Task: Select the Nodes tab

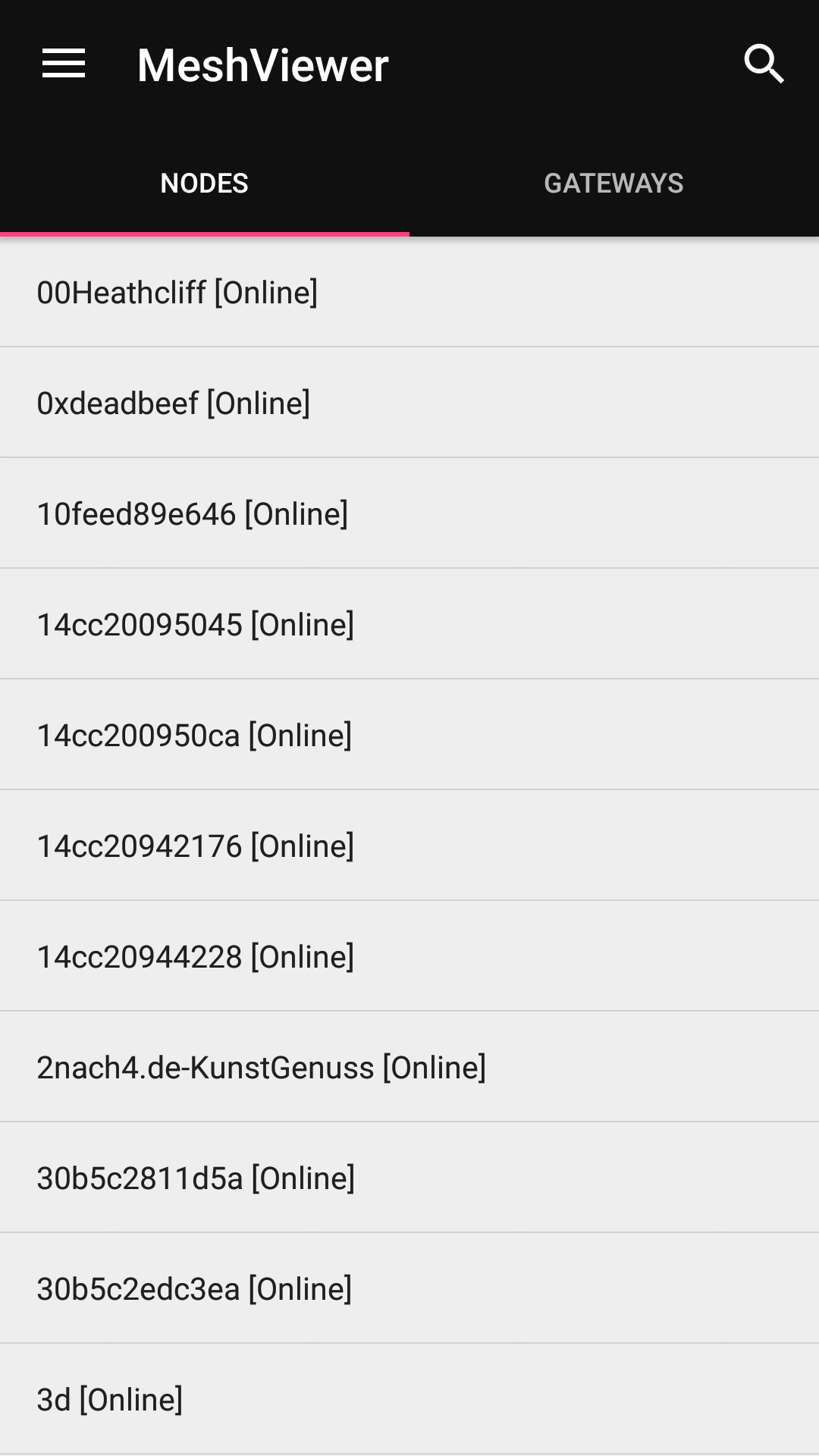Action: (205, 184)
